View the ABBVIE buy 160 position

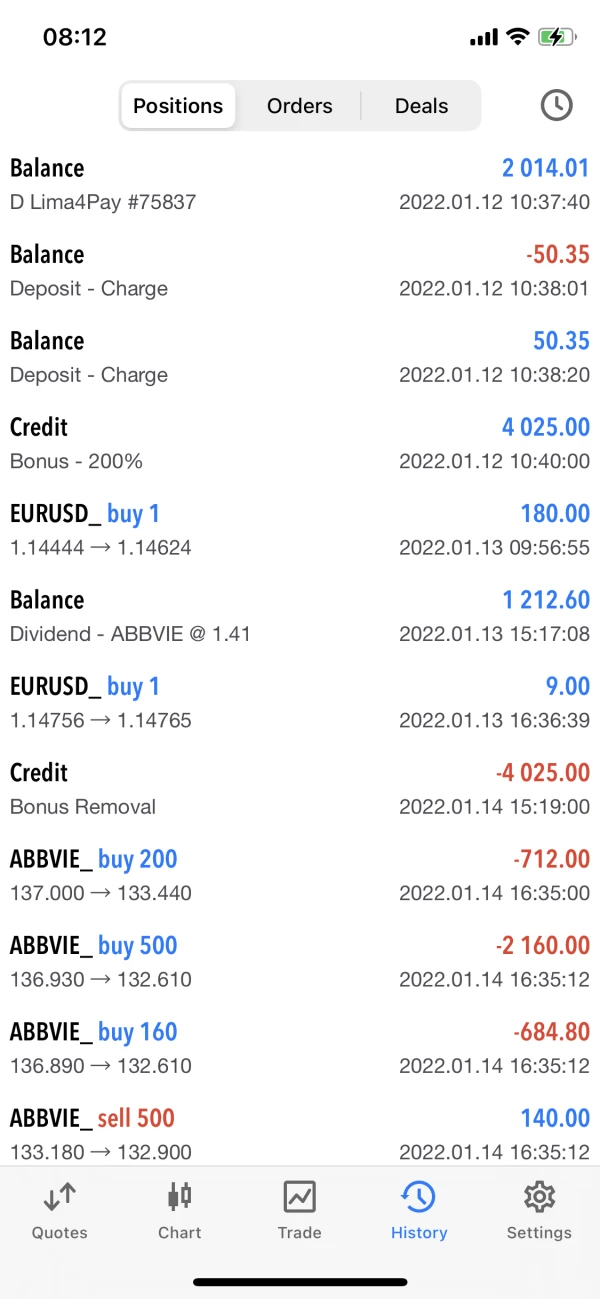point(300,1048)
